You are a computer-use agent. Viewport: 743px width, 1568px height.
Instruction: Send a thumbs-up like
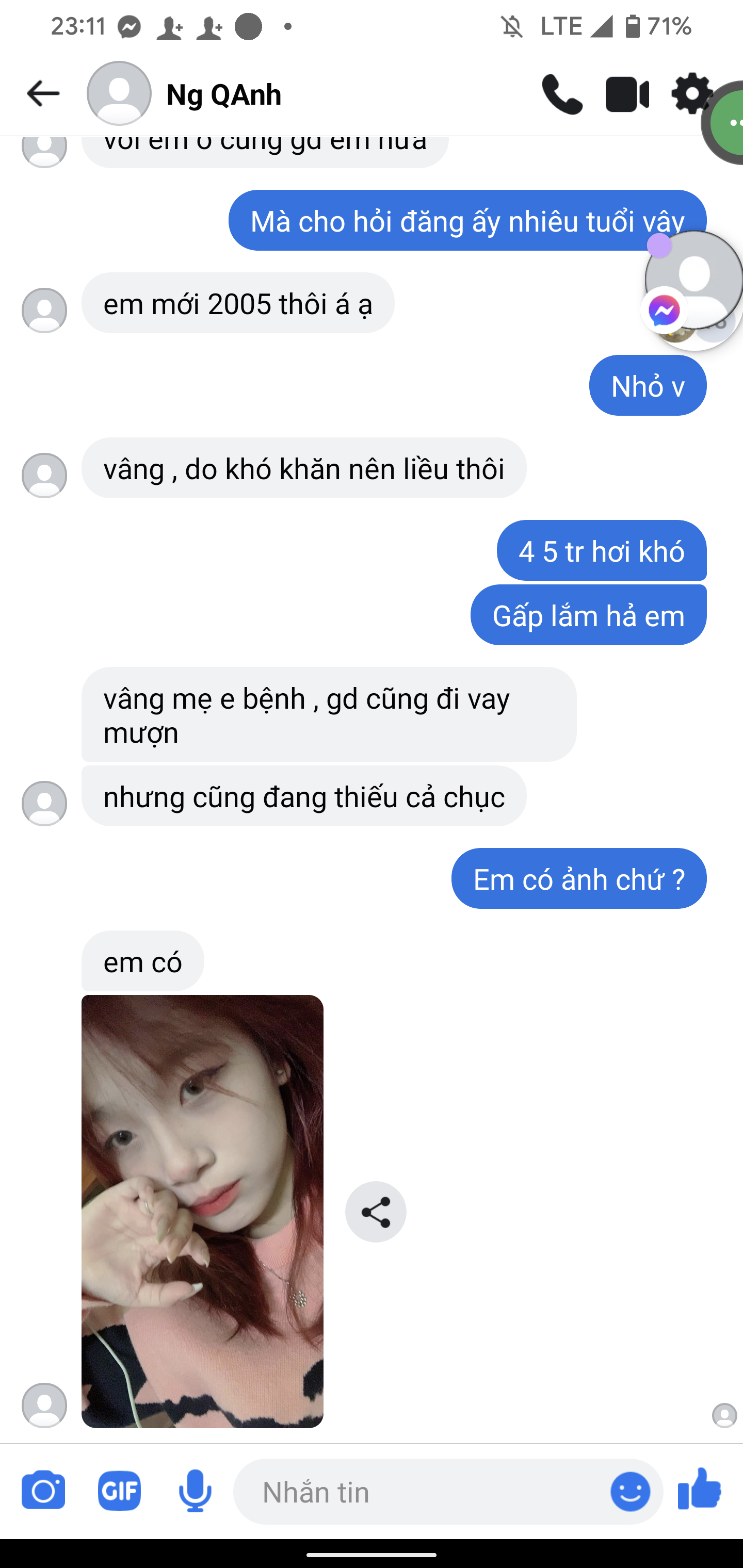700,1489
